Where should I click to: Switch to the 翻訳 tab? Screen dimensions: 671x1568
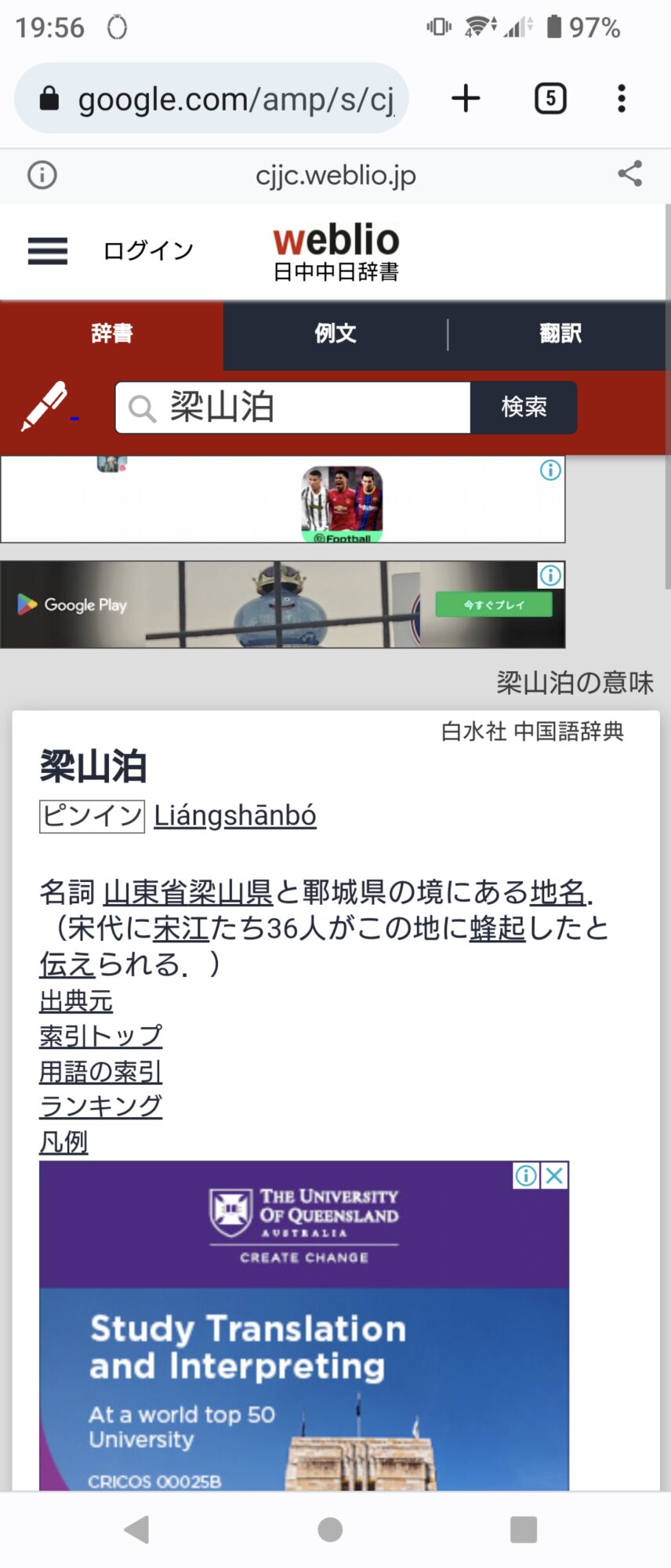(x=560, y=334)
